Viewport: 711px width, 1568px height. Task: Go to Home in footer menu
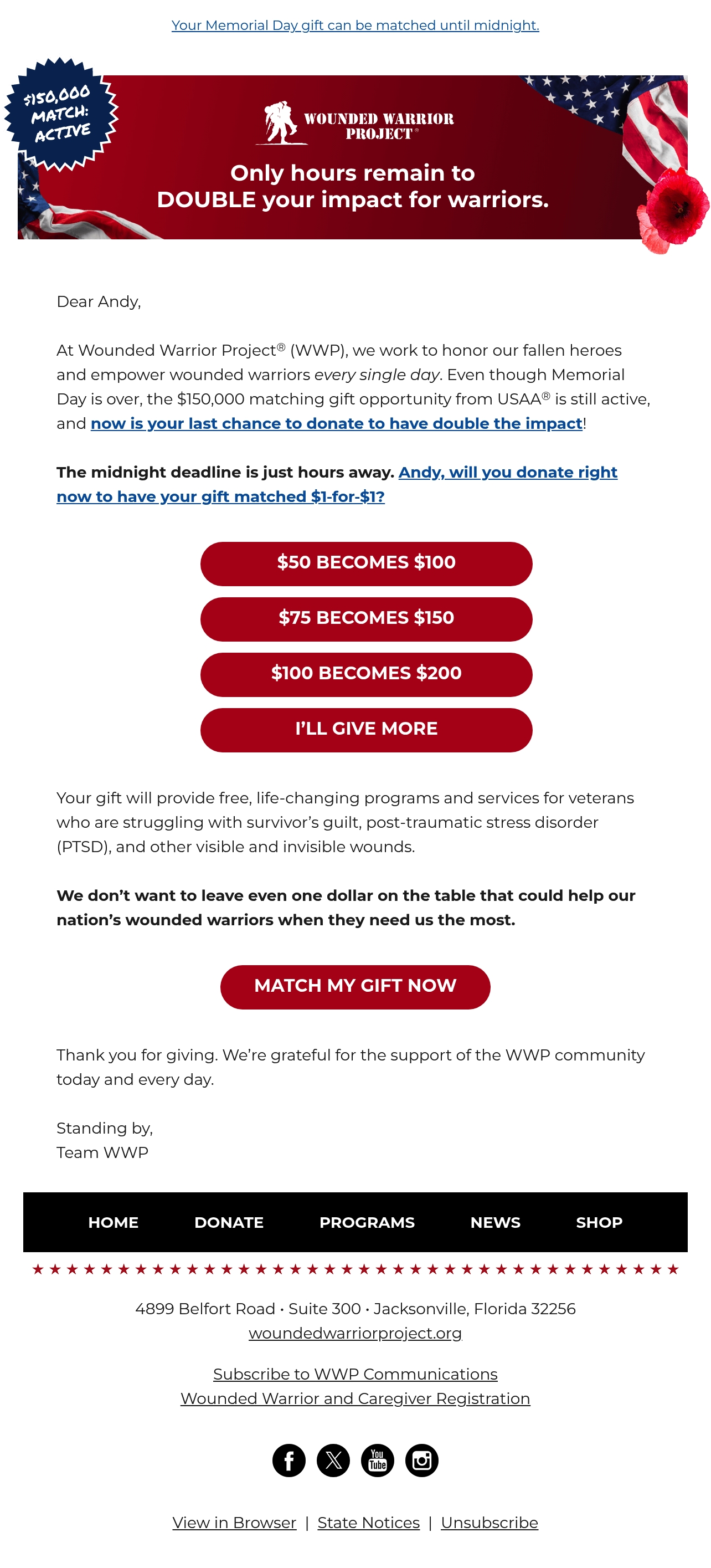coord(113,1222)
